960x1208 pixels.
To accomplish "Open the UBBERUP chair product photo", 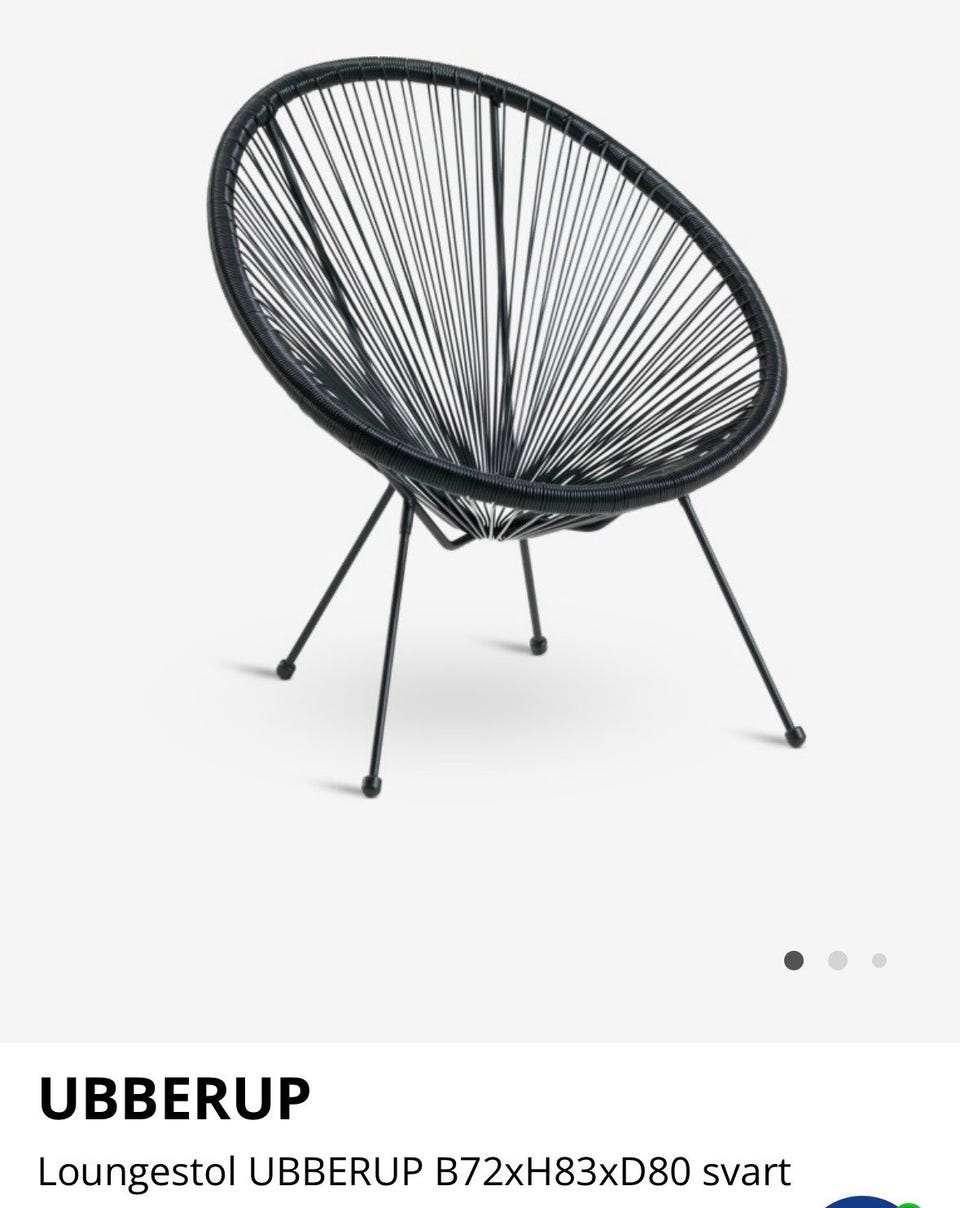I will pyautogui.click(x=500, y=420).
